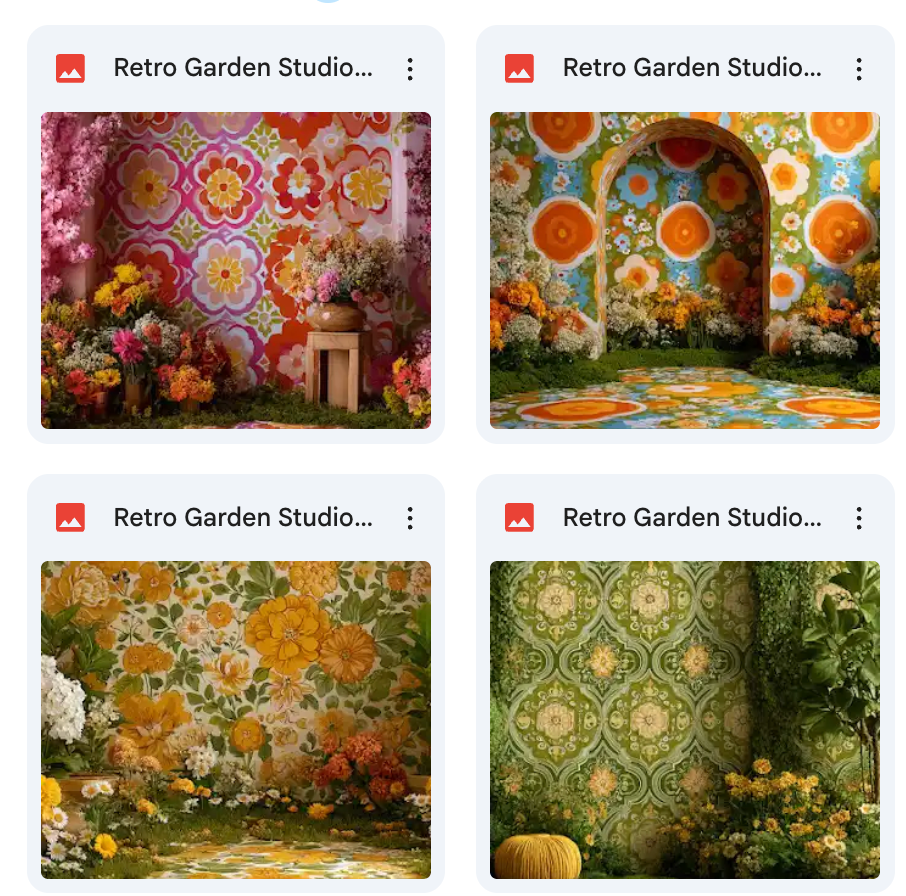Open the yellow and cream floral wallpaper image

(236, 719)
